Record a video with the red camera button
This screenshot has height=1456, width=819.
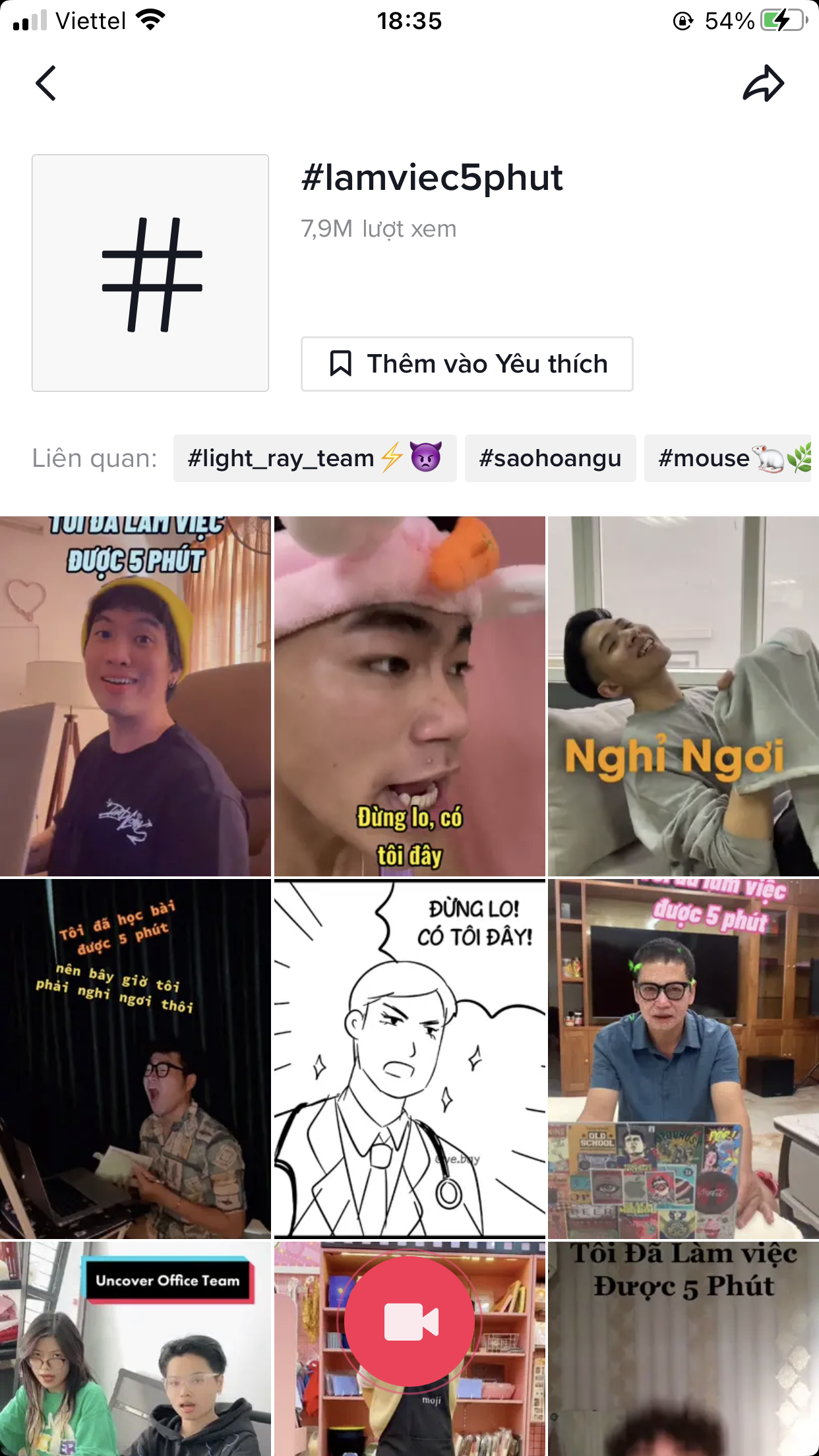(409, 1321)
